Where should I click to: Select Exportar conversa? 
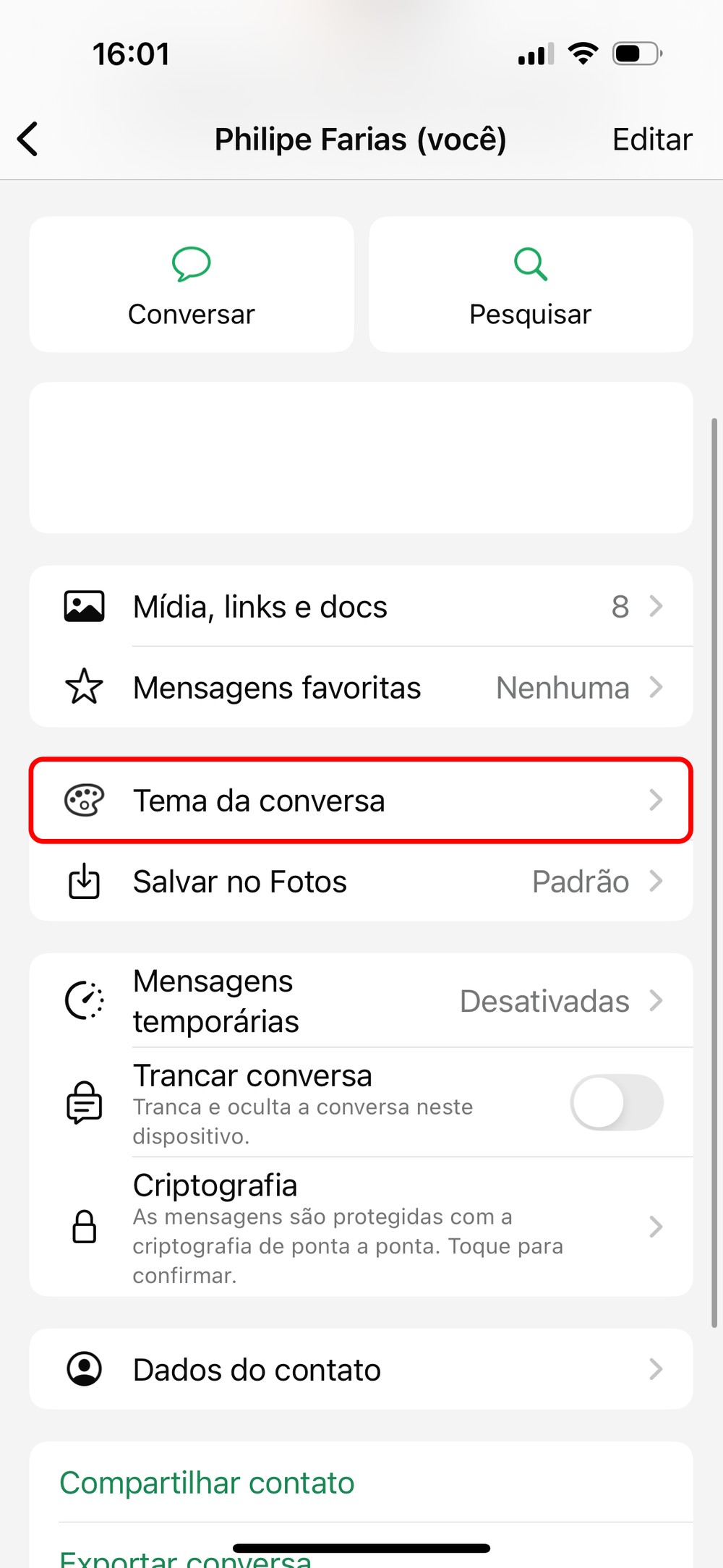pos(186,1556)
